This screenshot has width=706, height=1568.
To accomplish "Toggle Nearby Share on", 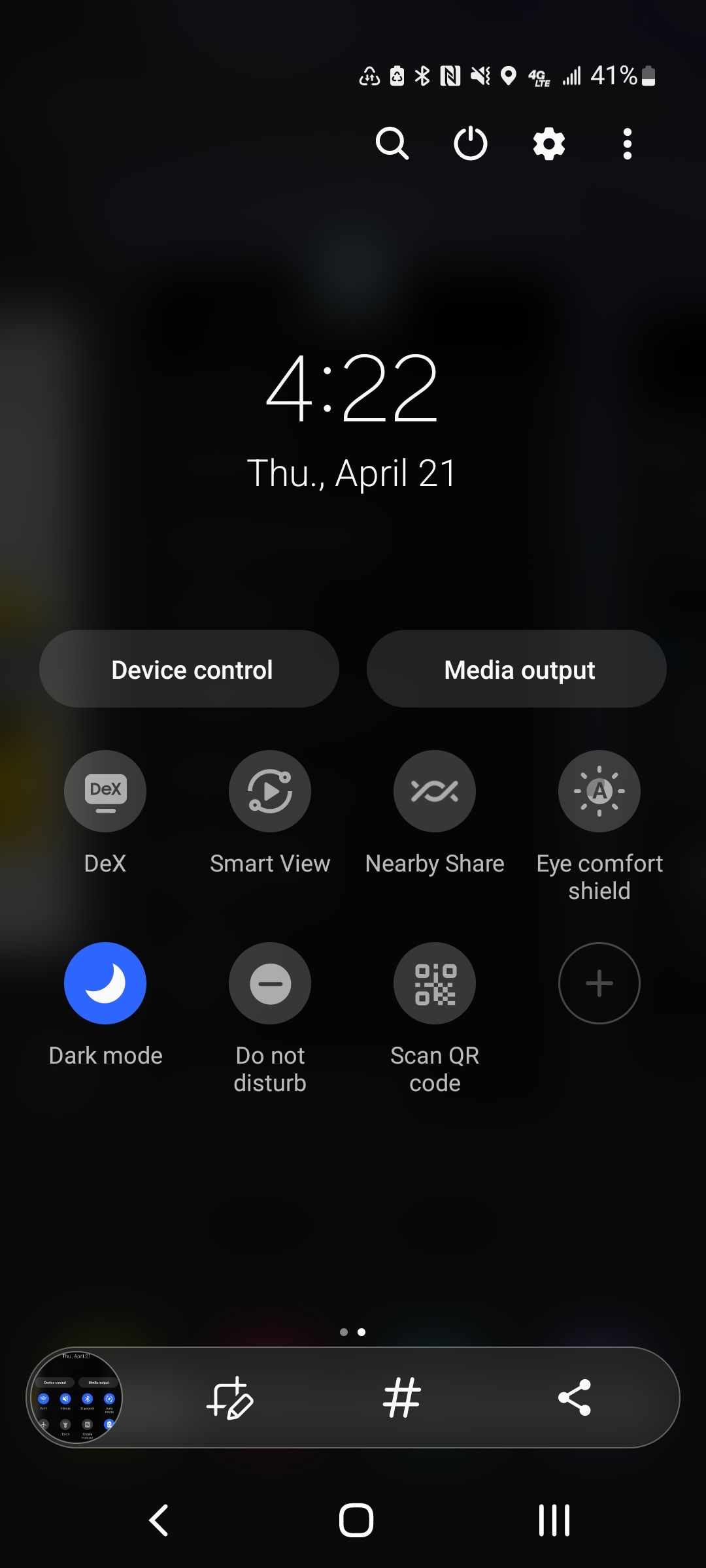I will click(x=435, y=791).
